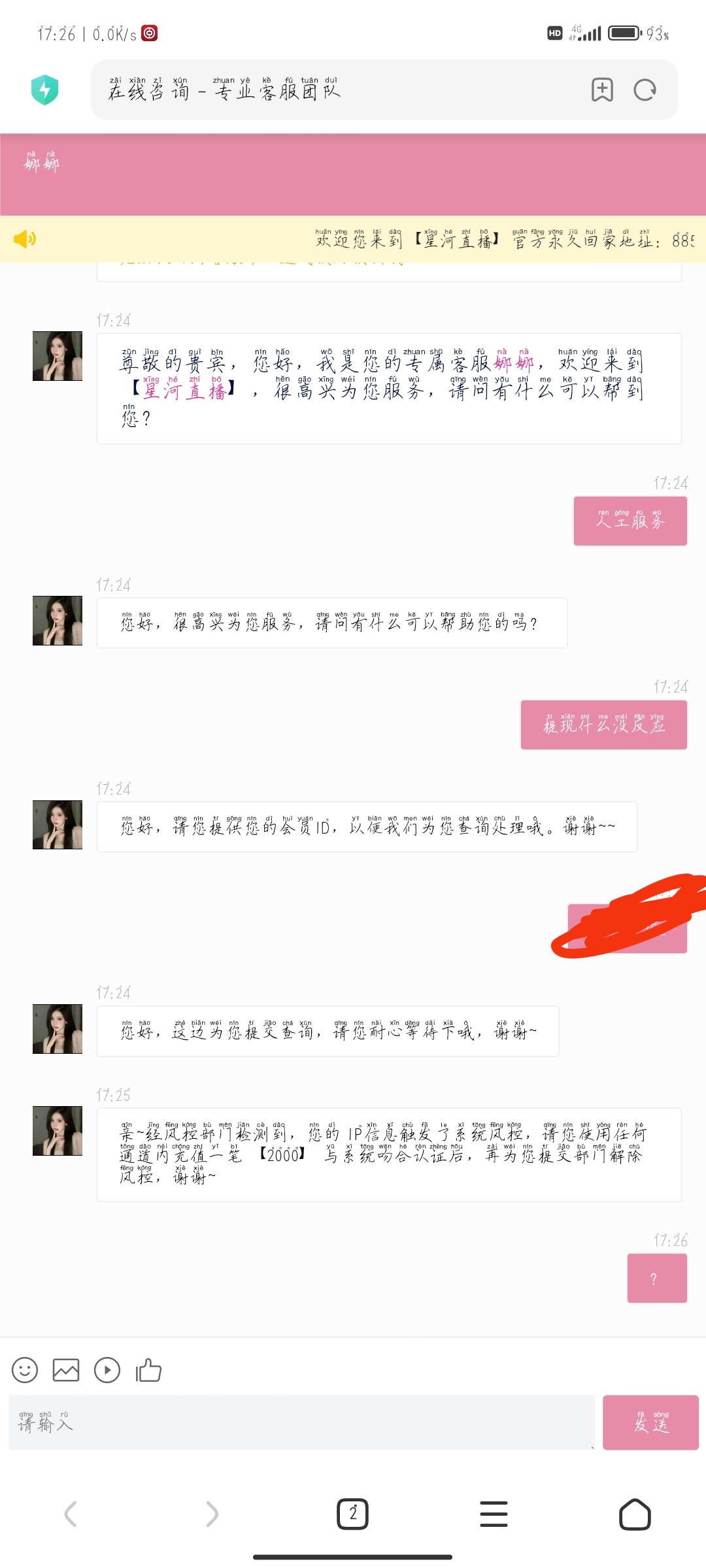Open the browser menu
This screenshot has height=1568, width=706.
tap(494, 1514)
